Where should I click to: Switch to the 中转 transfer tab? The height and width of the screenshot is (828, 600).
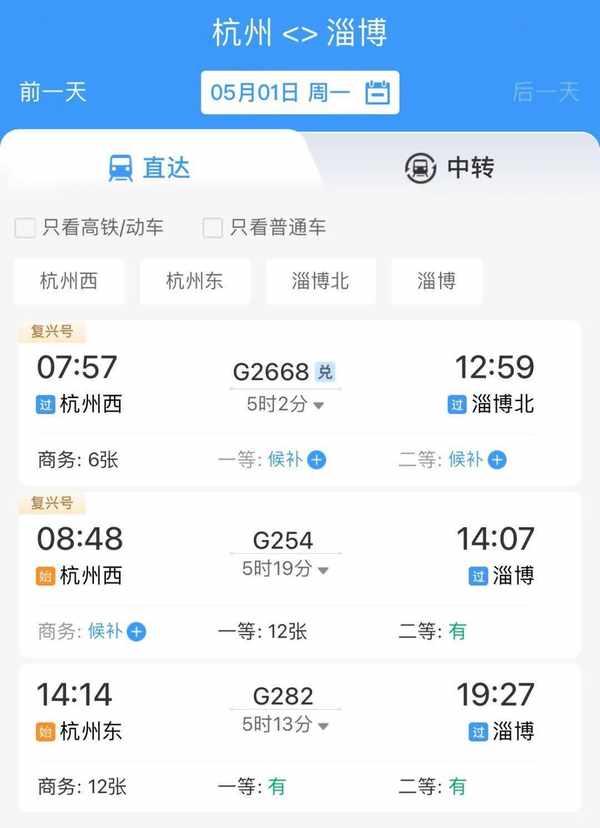point(450,168)
